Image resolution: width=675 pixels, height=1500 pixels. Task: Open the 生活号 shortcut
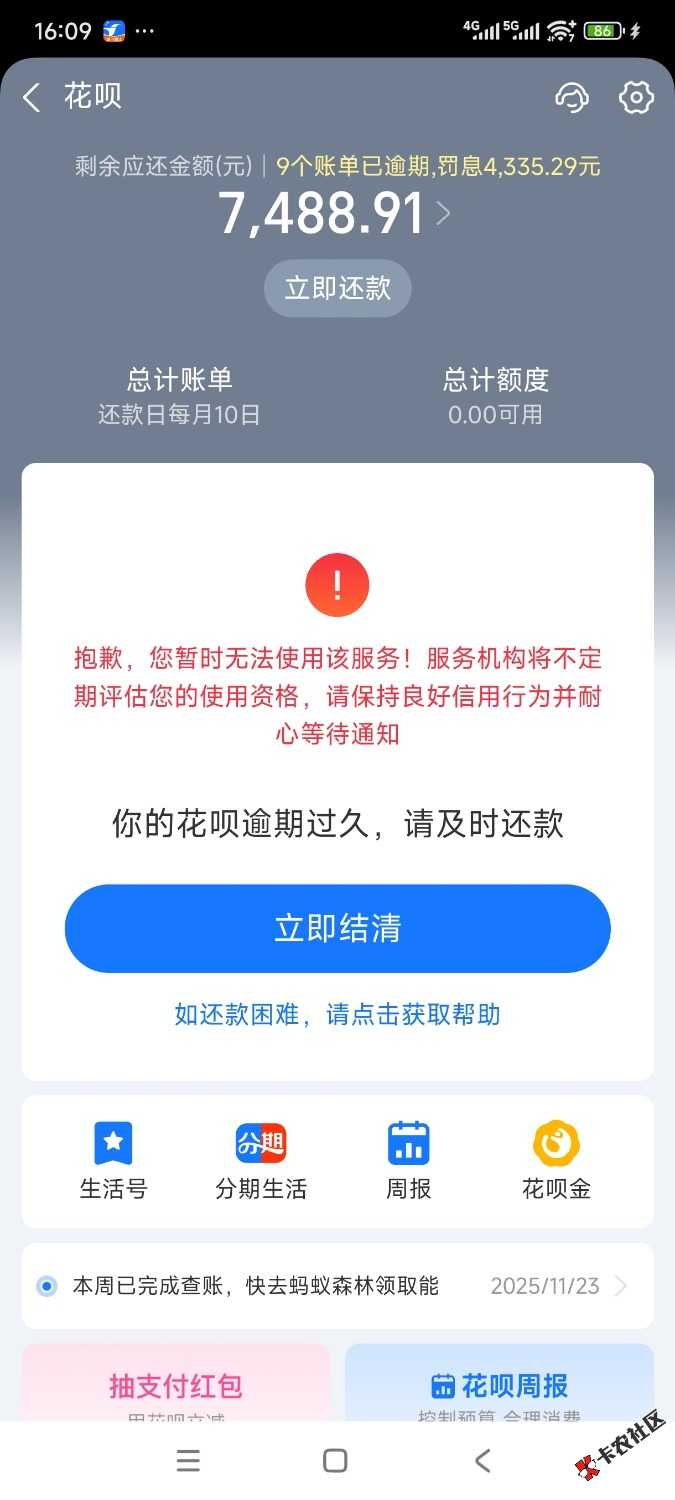(x=113, y=1161)
